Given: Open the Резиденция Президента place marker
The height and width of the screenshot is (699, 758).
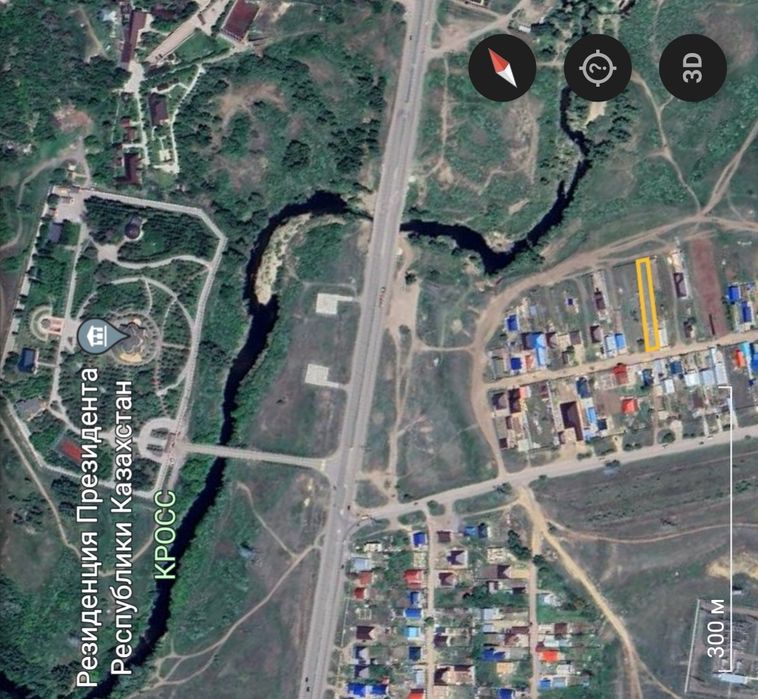Looking at the screenshot, I should [94, 336].
